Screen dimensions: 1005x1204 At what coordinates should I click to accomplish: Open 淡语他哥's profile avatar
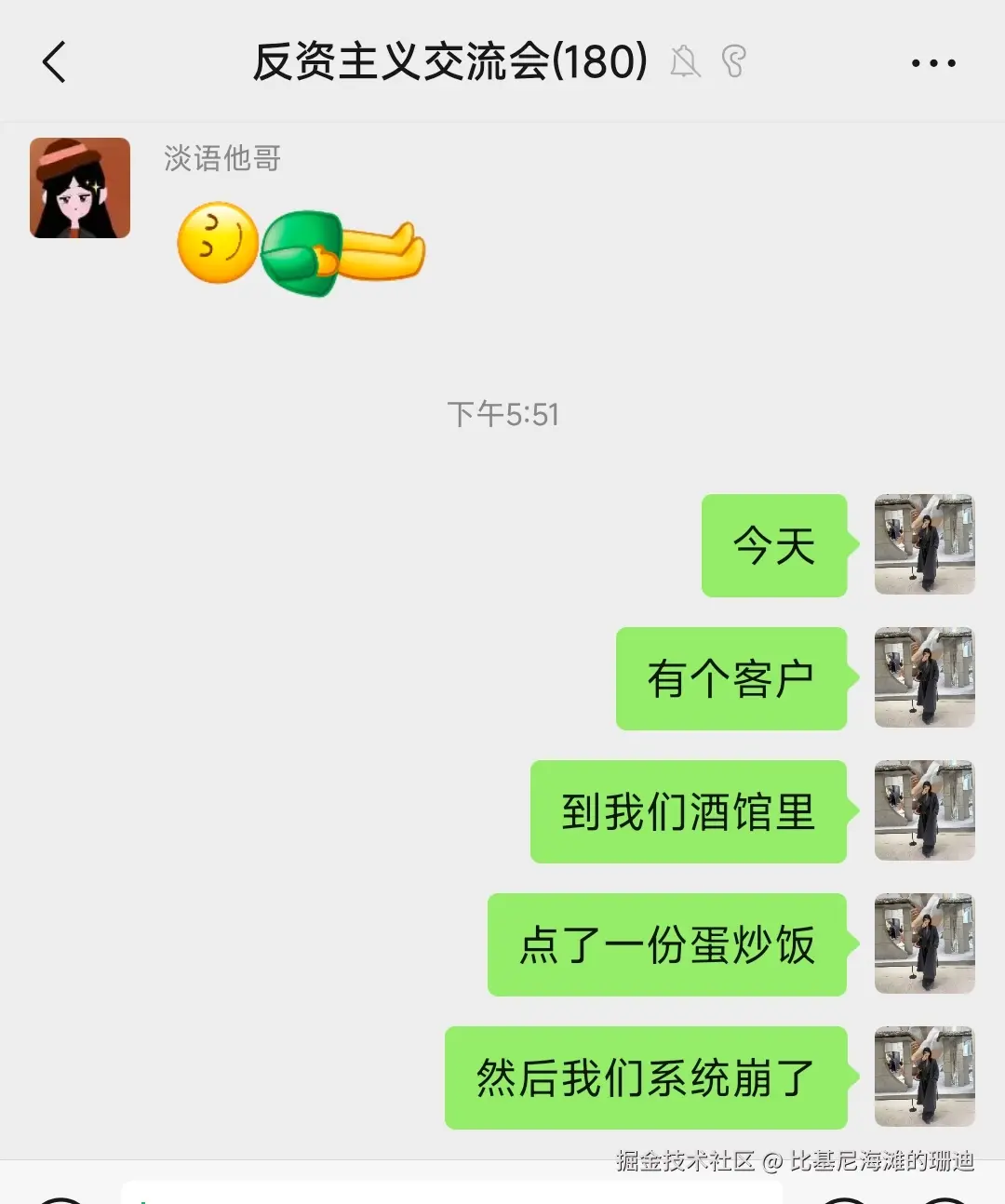tap(79, 186)
